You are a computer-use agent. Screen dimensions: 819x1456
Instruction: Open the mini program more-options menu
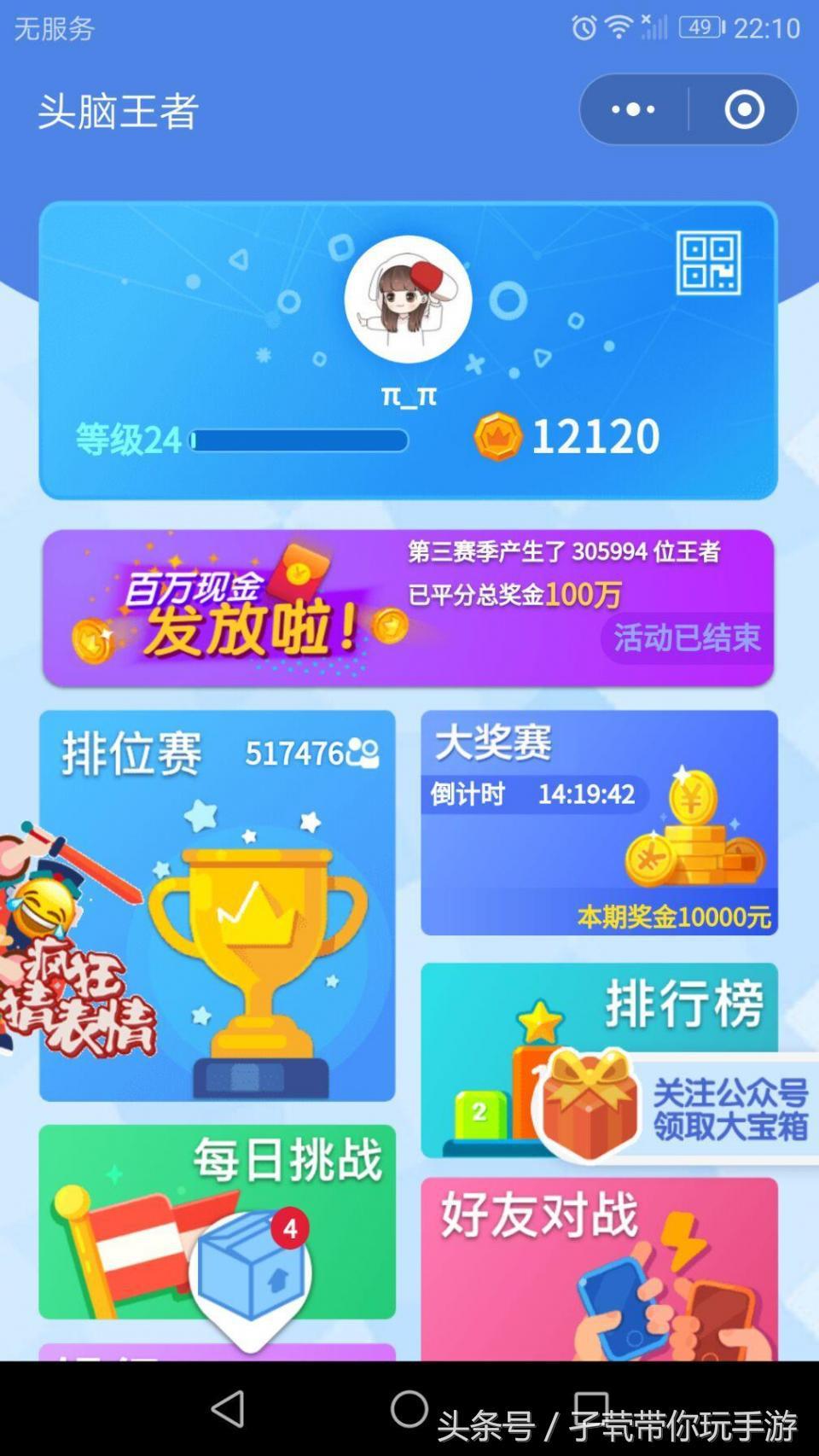pyautogui.click(x=633, y=109)
